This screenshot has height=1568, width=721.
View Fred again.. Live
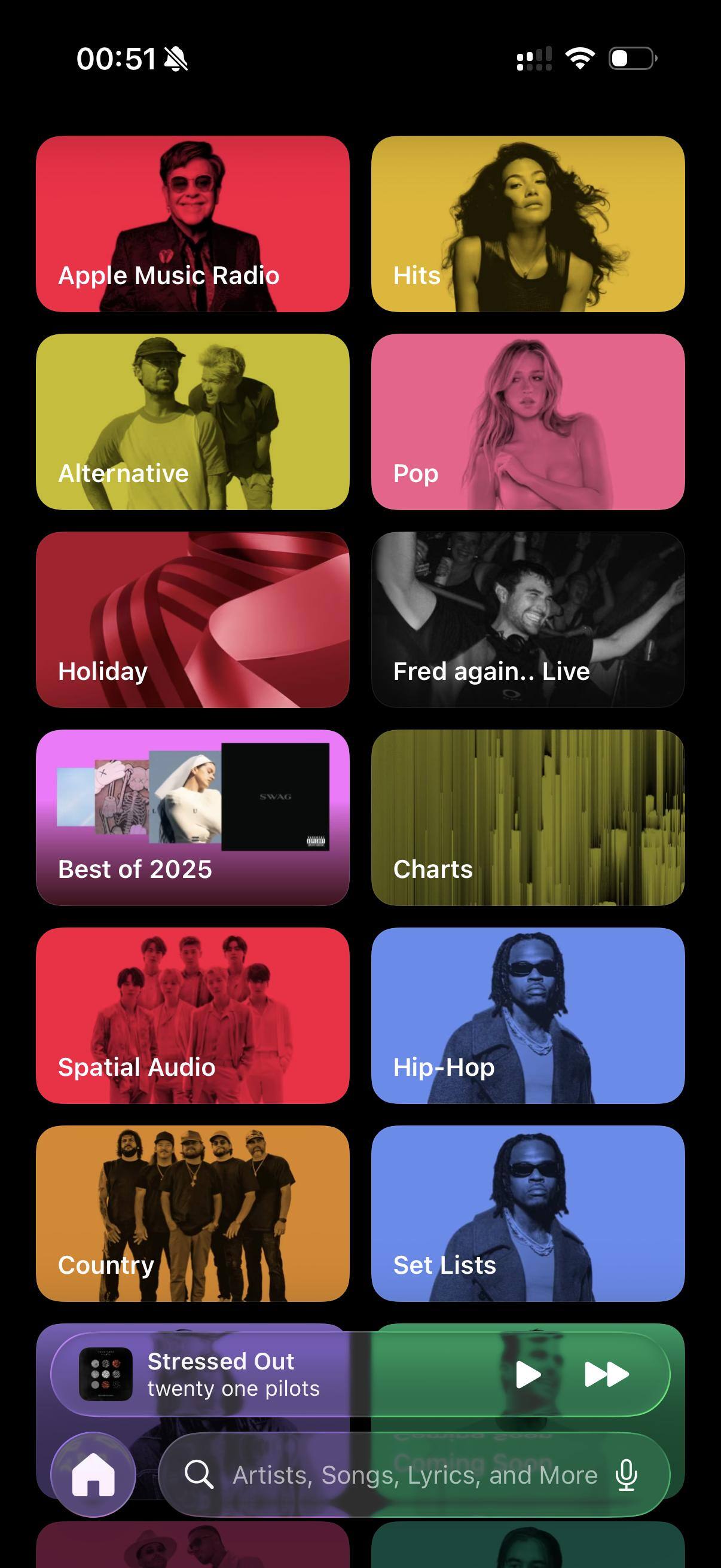pyautogui.click(x=527, y=619)
